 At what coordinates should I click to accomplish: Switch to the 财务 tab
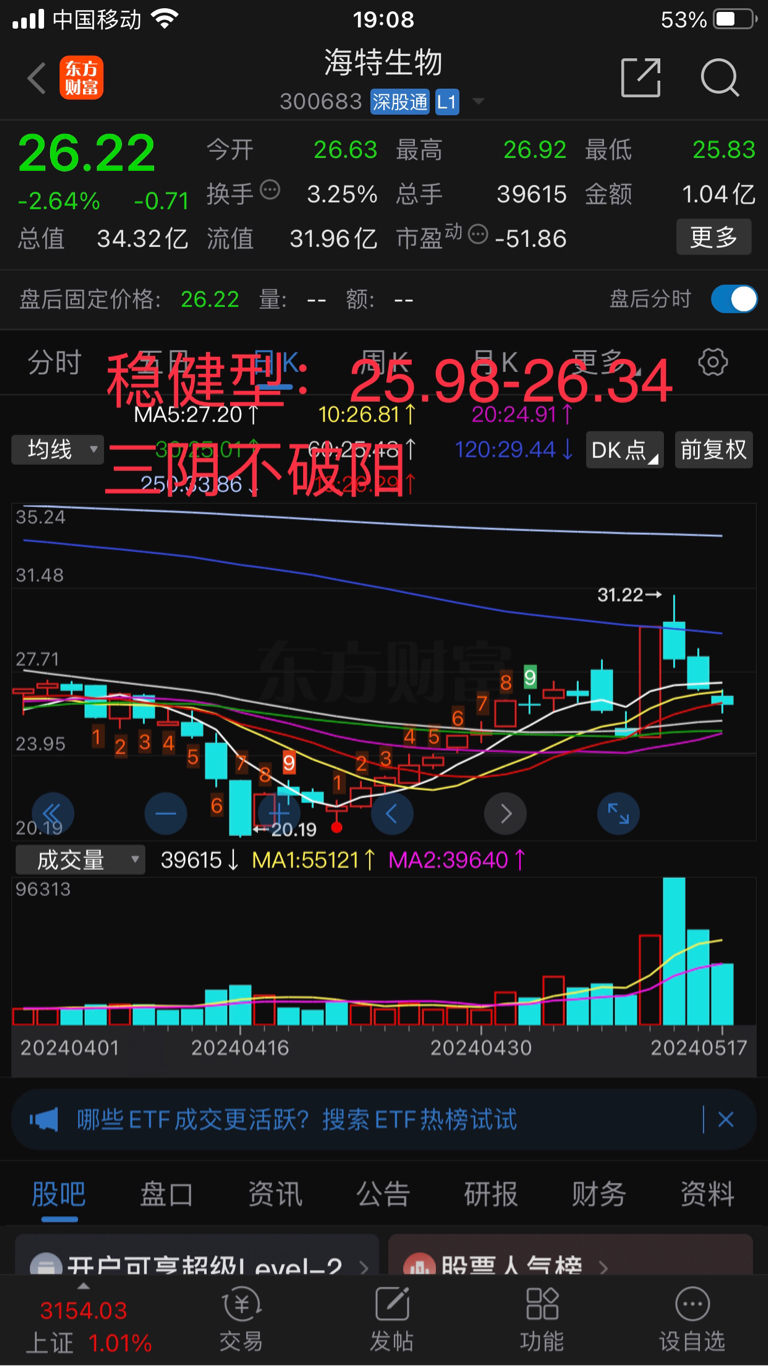(x=597, y=1194)
